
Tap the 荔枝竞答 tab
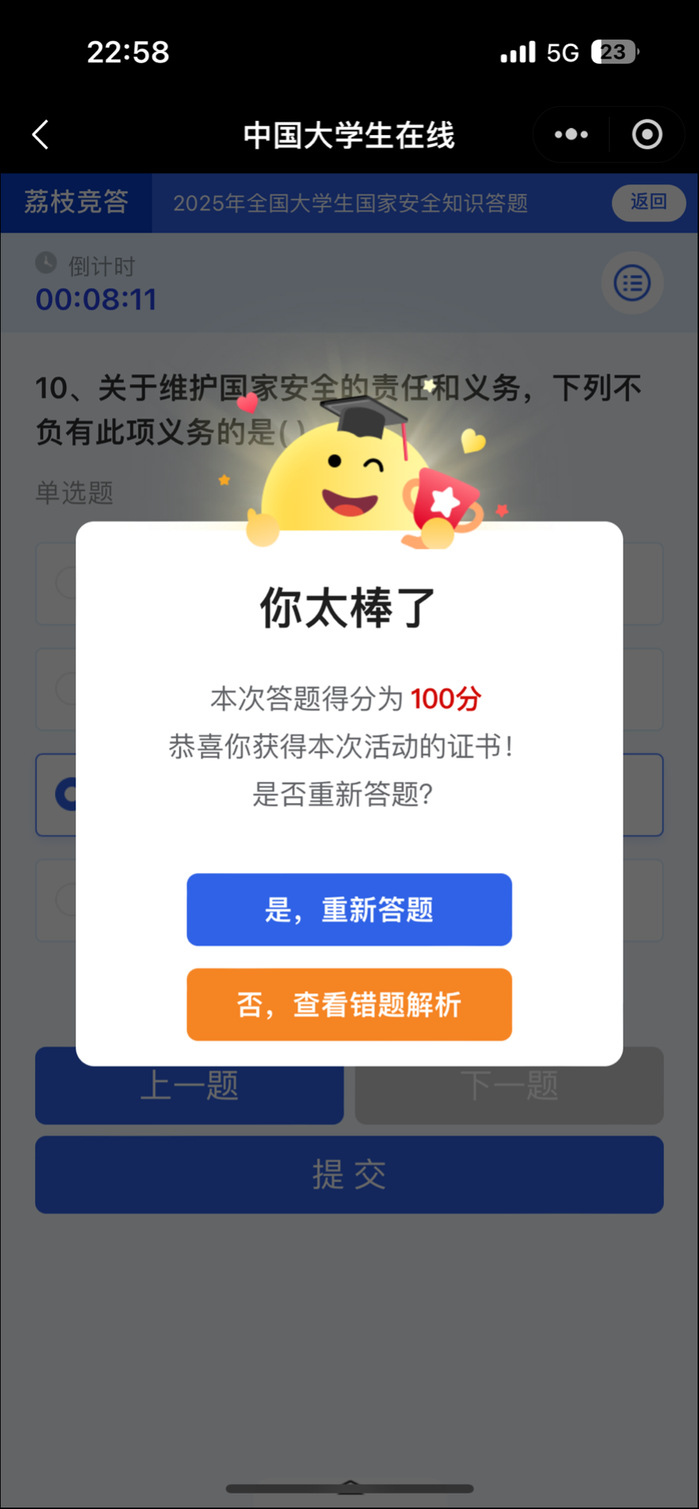point(76,202)
